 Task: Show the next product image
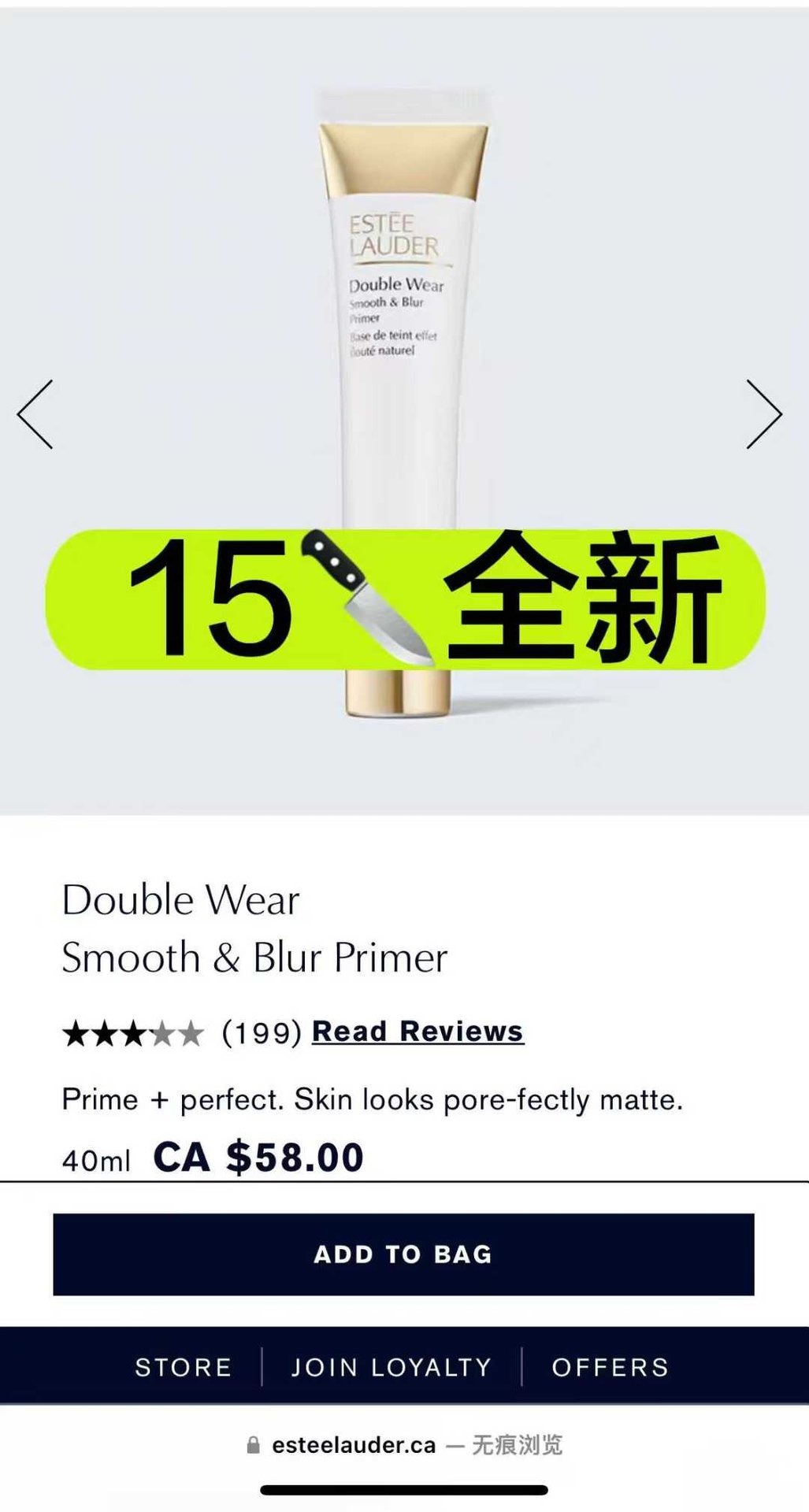pos(763,414)
